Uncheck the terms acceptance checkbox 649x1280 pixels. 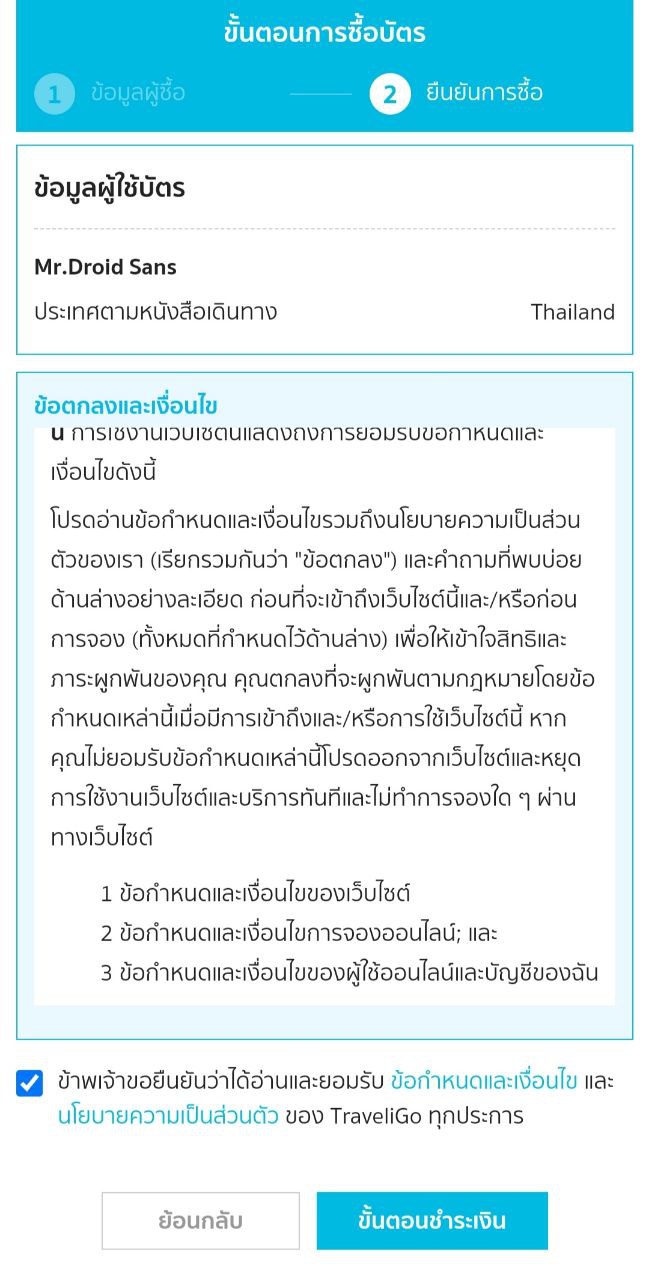[30, 1083]
